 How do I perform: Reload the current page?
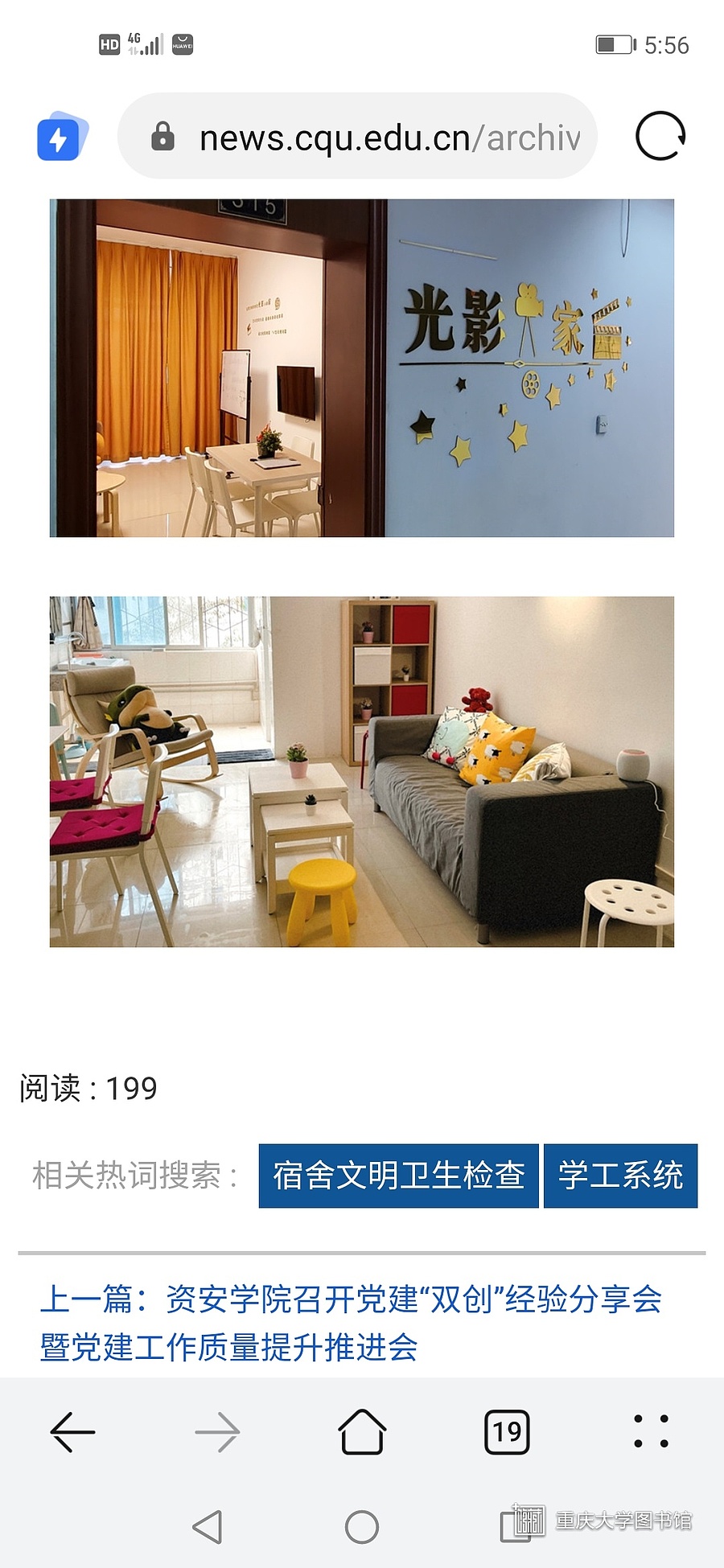(x=660, y=136)
